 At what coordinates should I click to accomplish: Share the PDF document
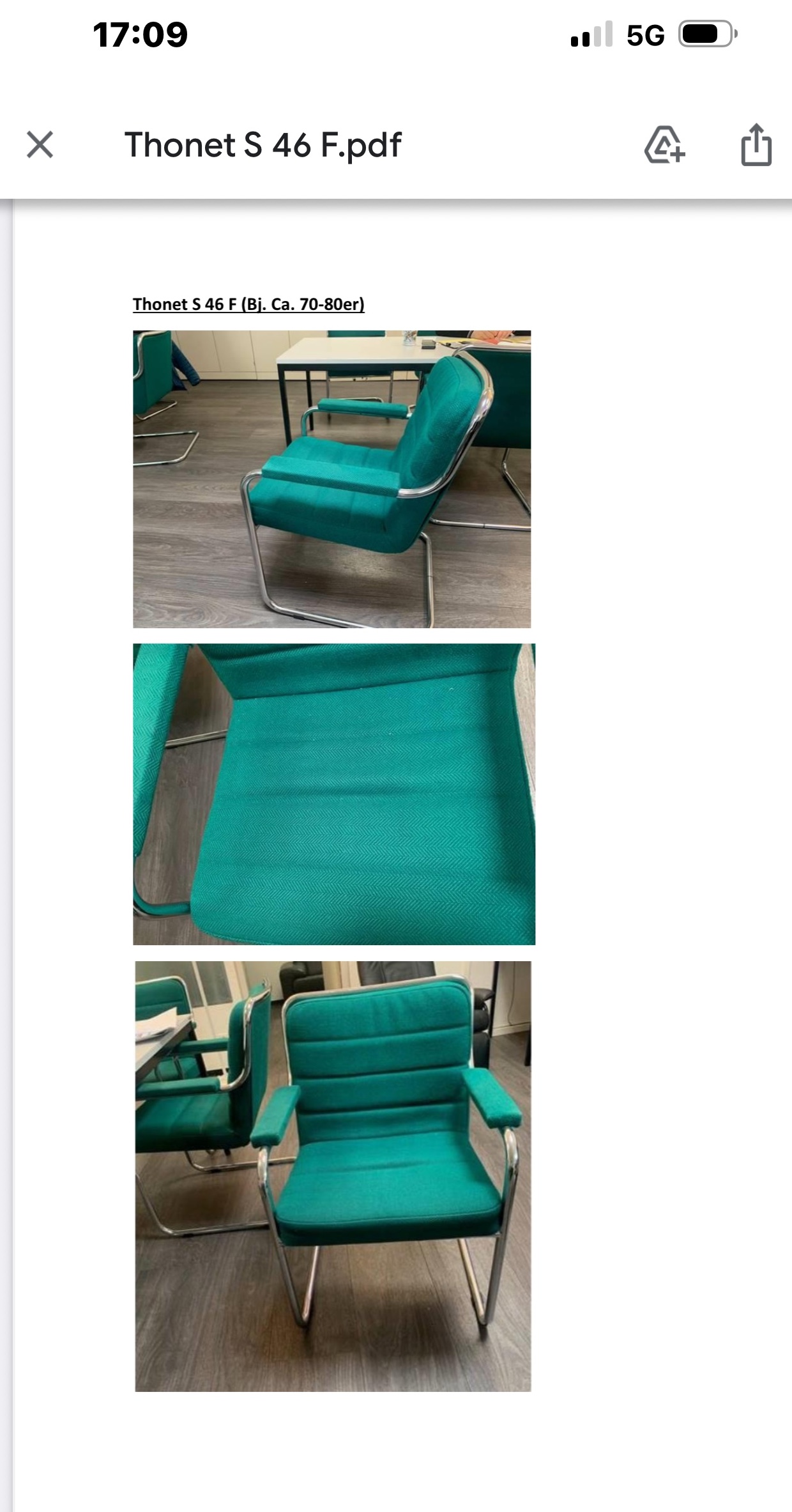pyautogui.click(x=756, y=145)
